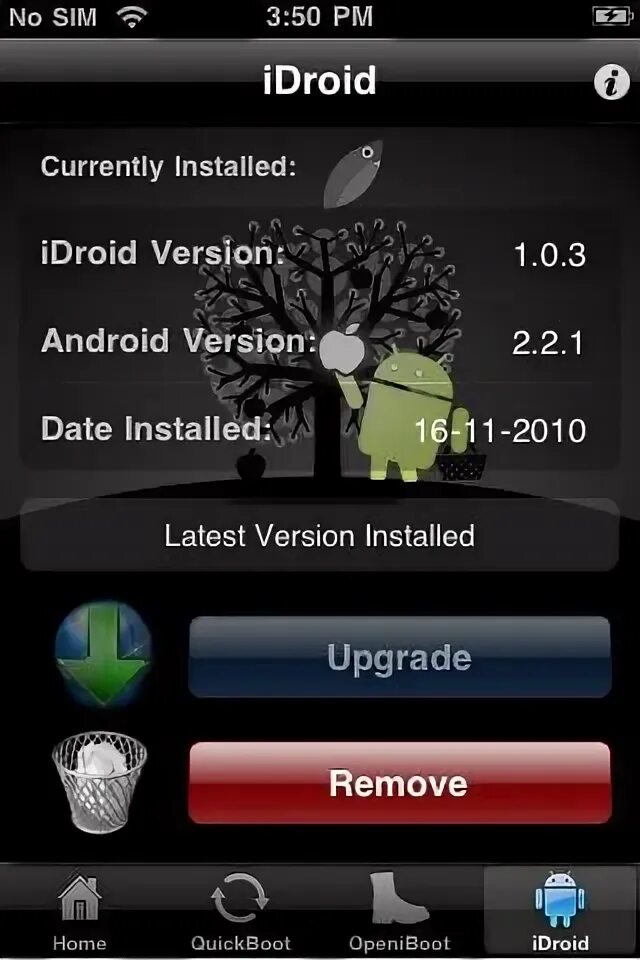Screen dimensions: 640x960
Task: Open the QuickBoot tab
Action: (x=240, y=911)
